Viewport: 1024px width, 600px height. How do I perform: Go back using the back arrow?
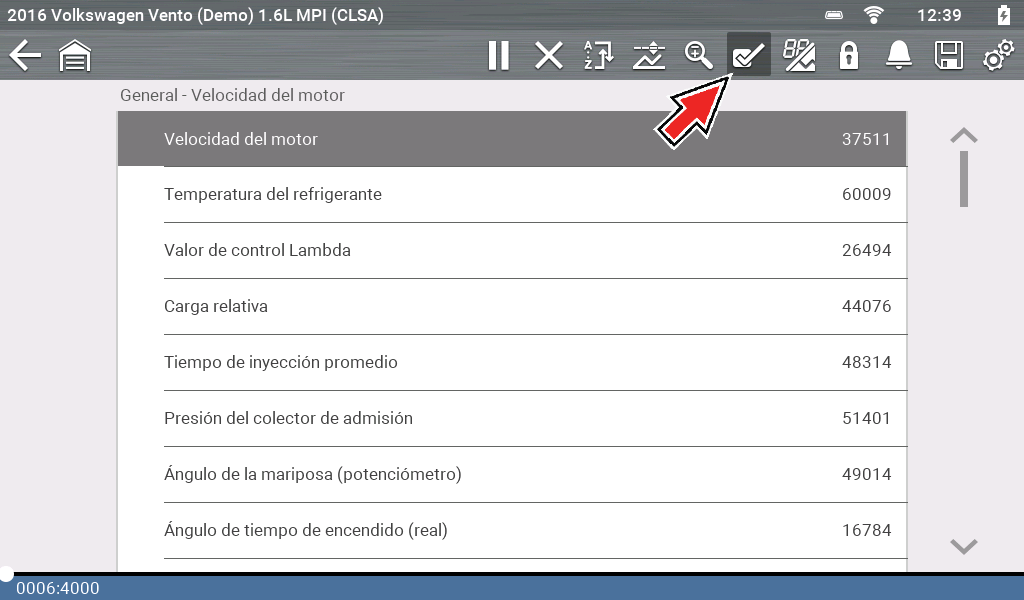coord(24,55)
